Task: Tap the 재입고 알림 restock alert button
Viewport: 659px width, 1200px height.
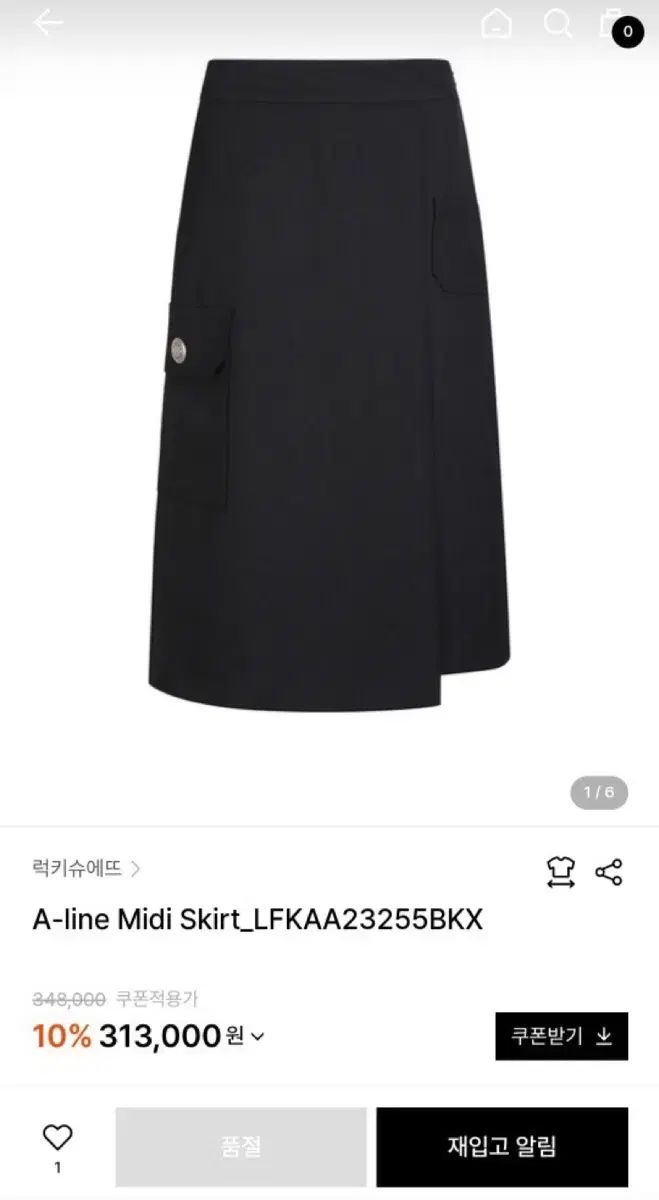Action: click(x=502, y=1146)
